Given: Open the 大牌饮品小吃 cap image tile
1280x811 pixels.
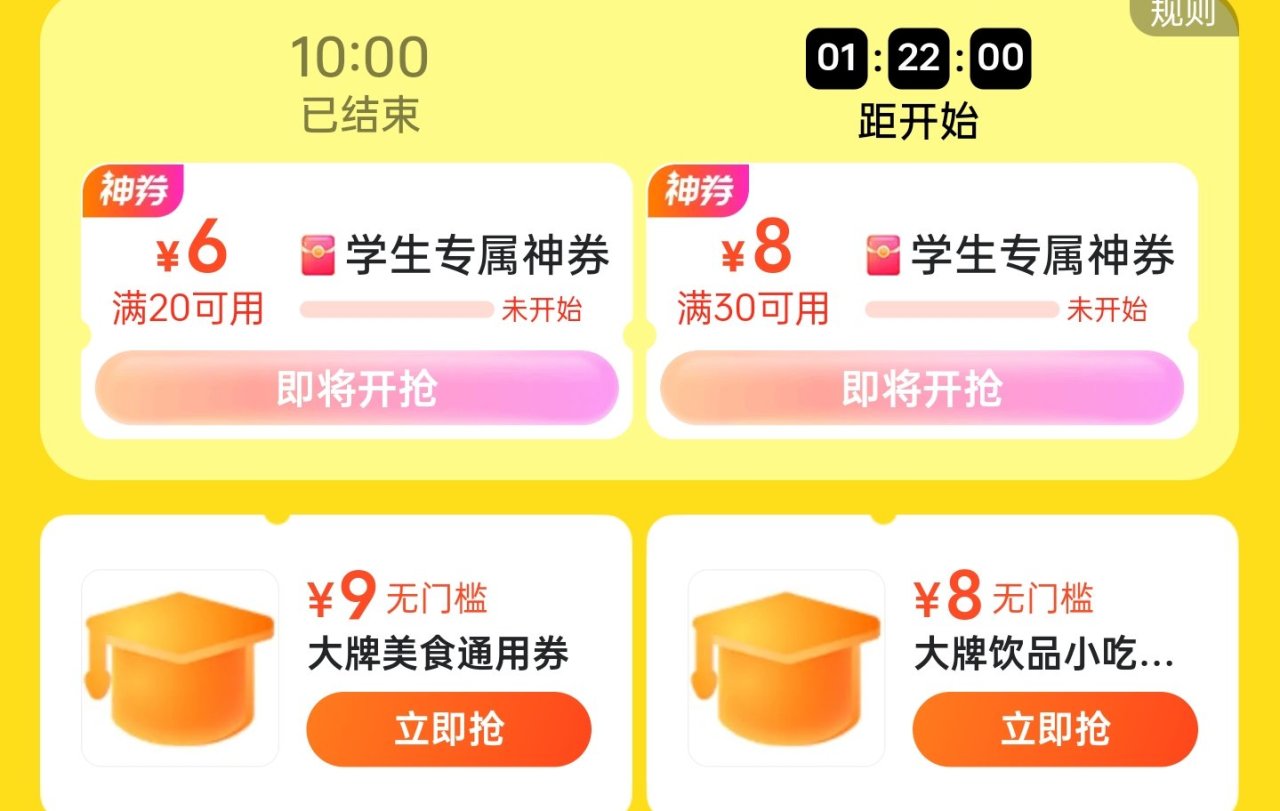Looking at the screenshot, I should [786, 668].
